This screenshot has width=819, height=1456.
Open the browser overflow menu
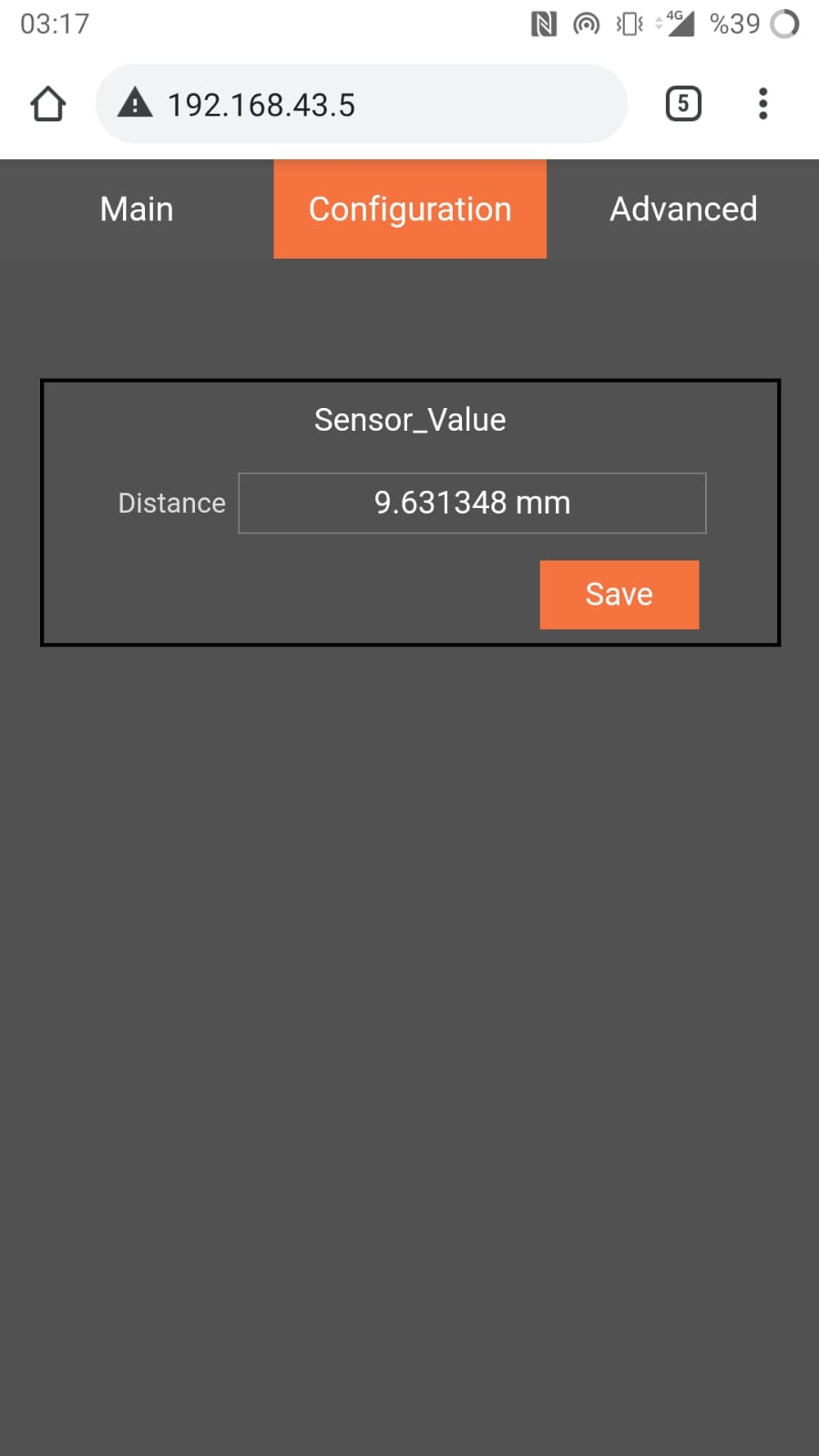[763, 104]
